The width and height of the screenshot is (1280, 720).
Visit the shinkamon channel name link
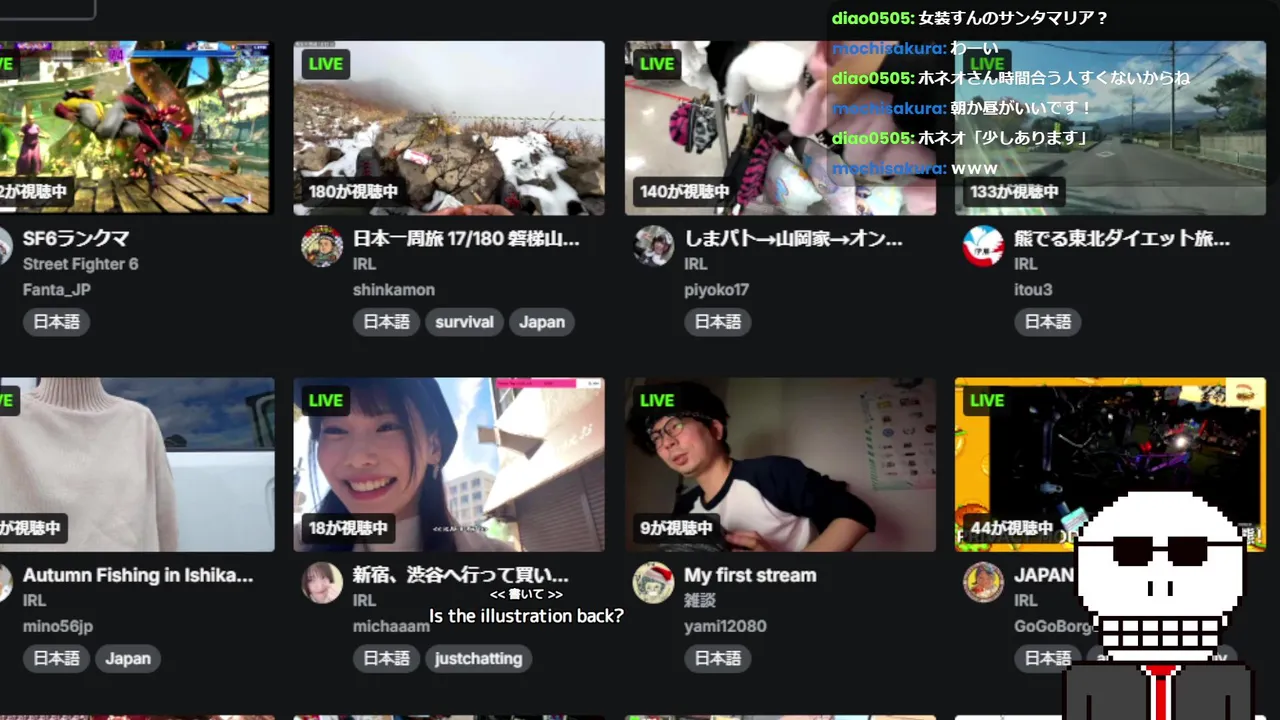pyautogui.click(x=393, y=290)
